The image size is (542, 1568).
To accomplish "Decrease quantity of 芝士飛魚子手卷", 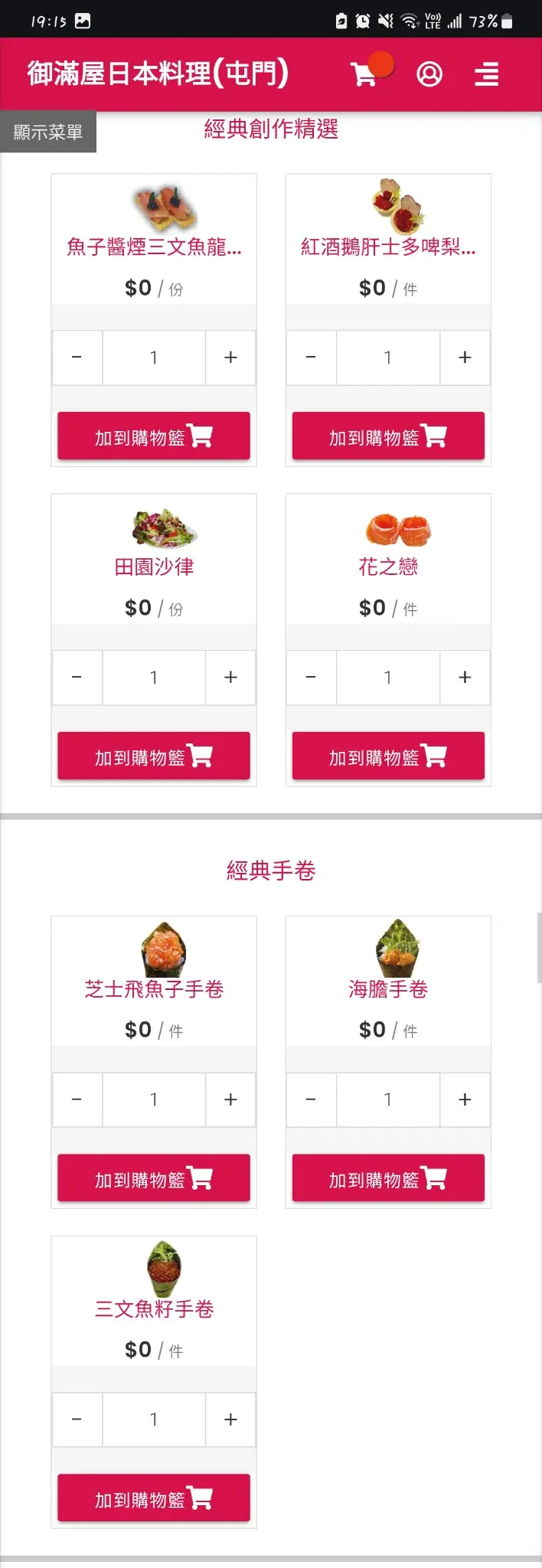I will 77,1099.
